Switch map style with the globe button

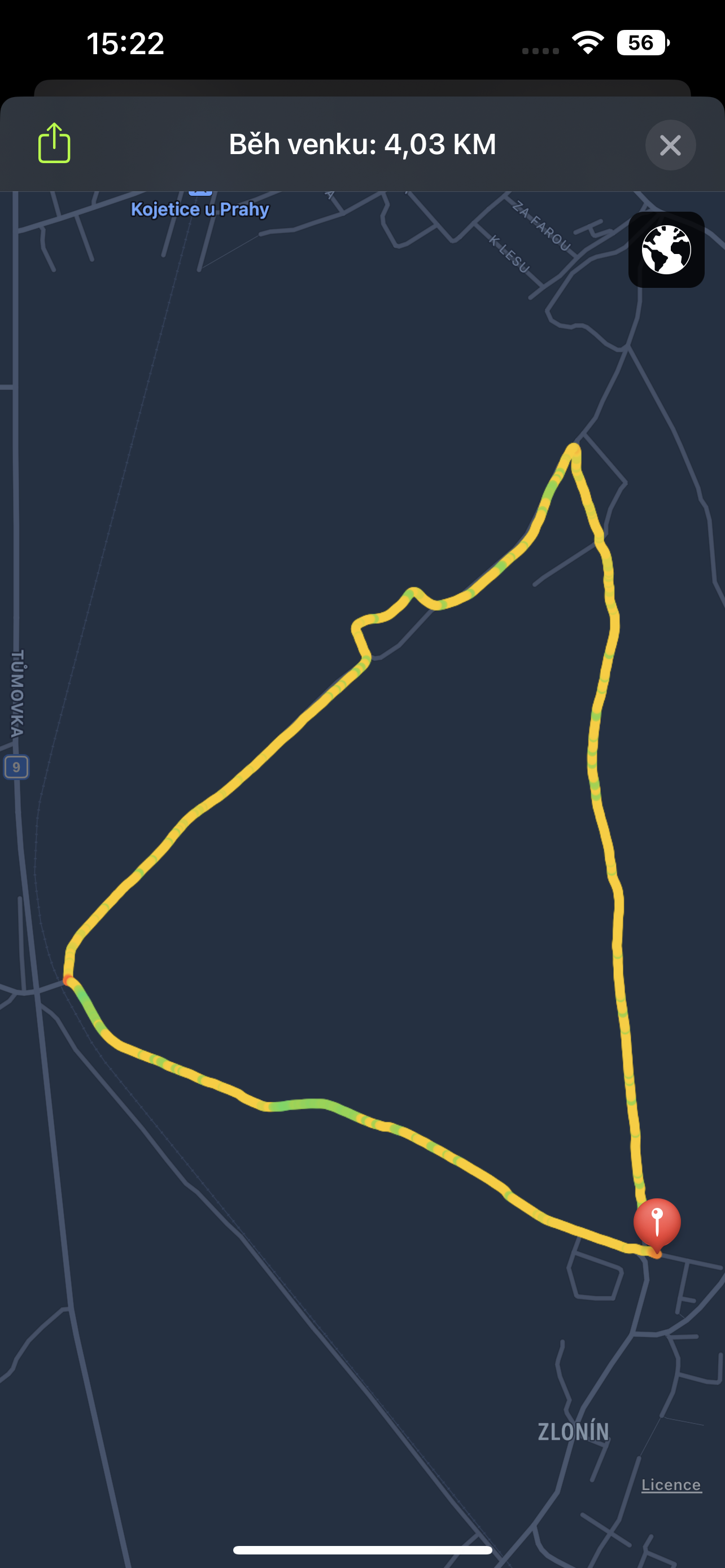click(x=666, y=249)
